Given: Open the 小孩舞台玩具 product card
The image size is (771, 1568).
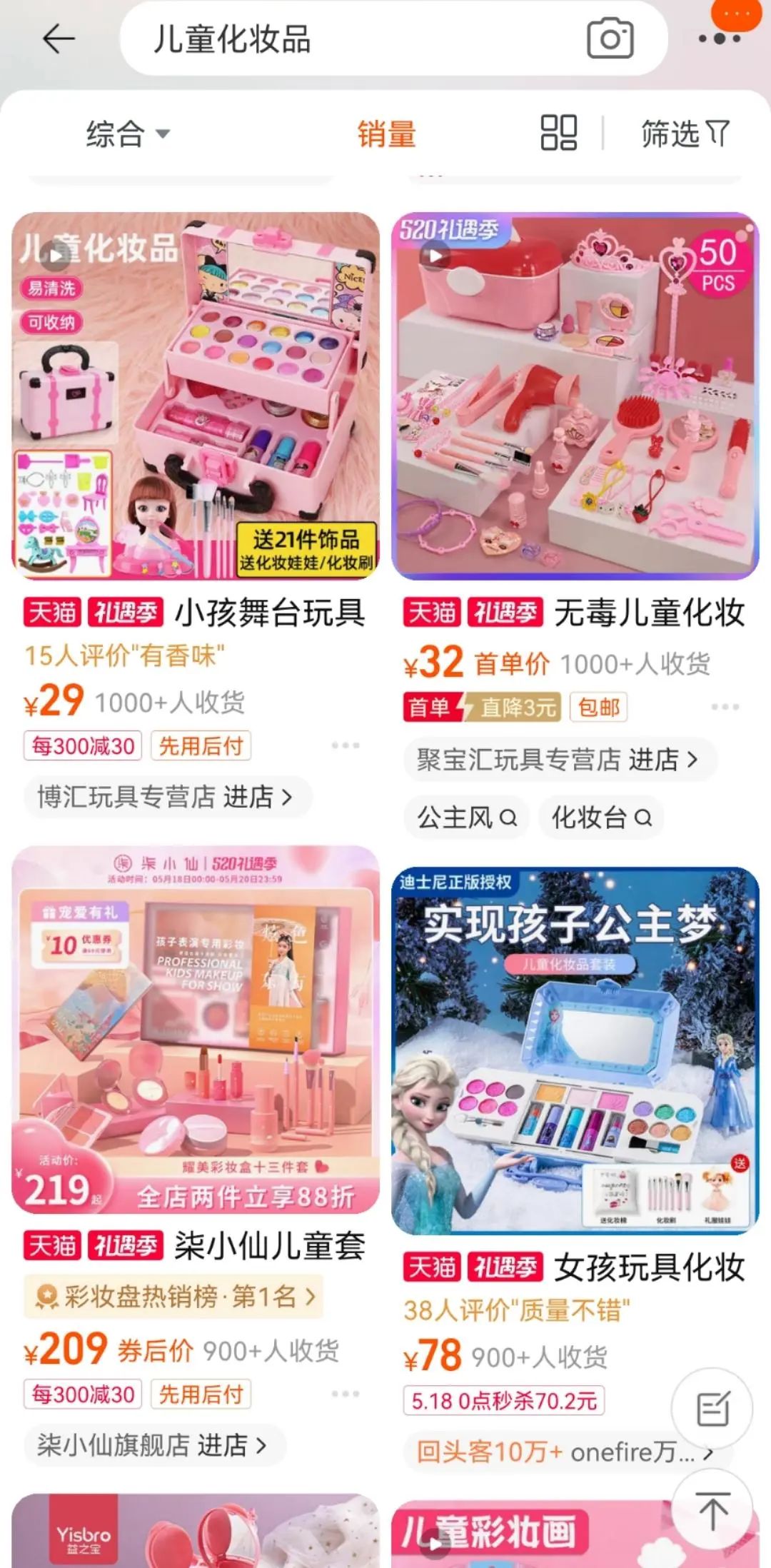Looking at the screenshot, I should 196,396.
